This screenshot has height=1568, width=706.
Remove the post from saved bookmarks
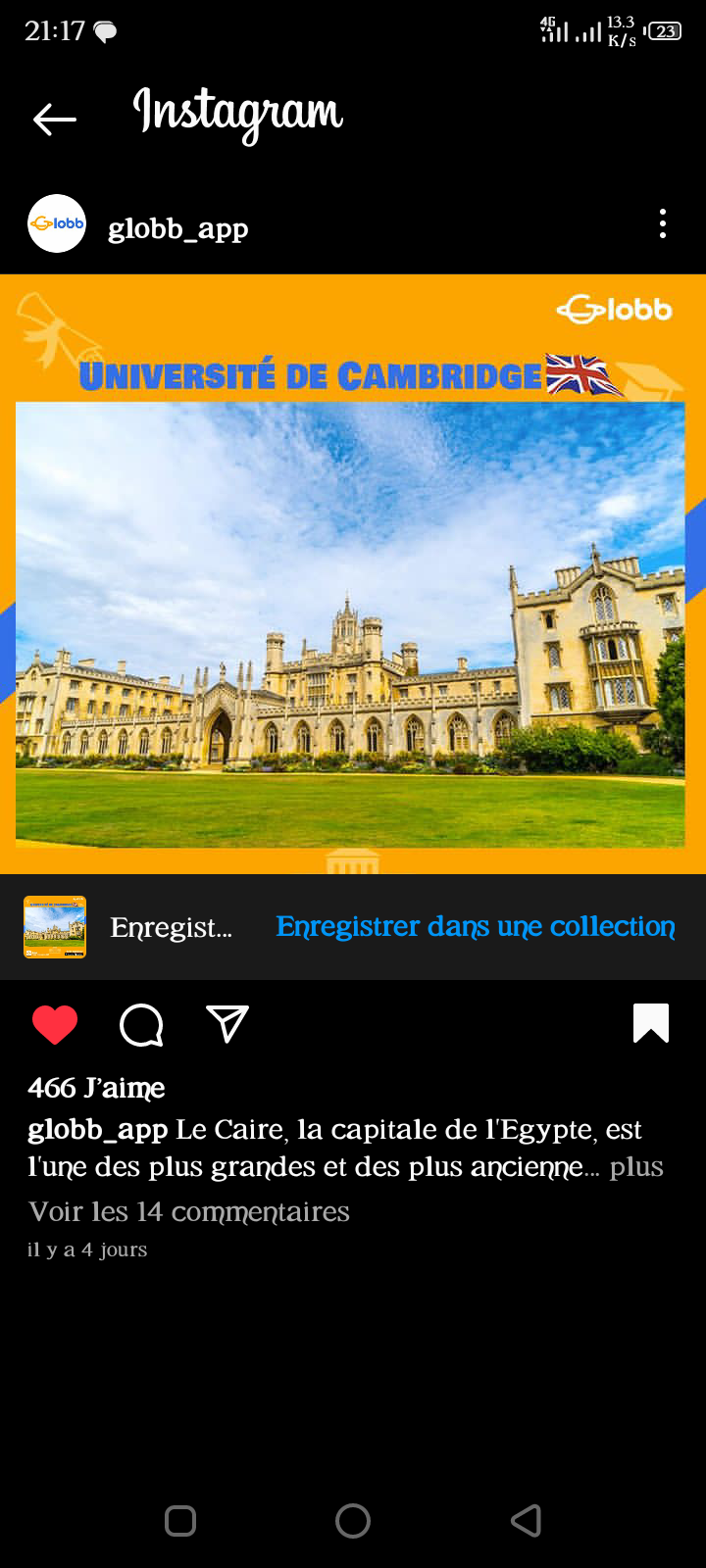coord(651,1023)
